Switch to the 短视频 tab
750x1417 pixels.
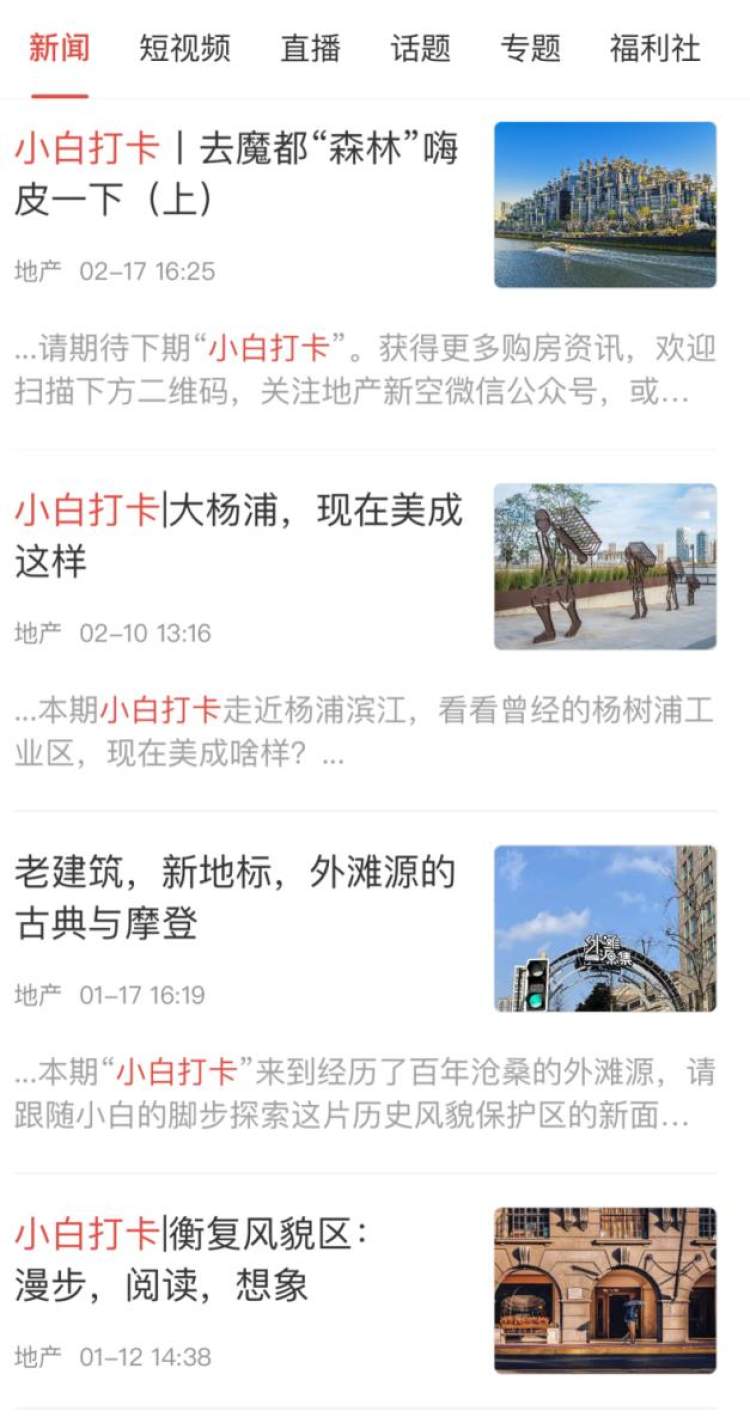point(185,48)
